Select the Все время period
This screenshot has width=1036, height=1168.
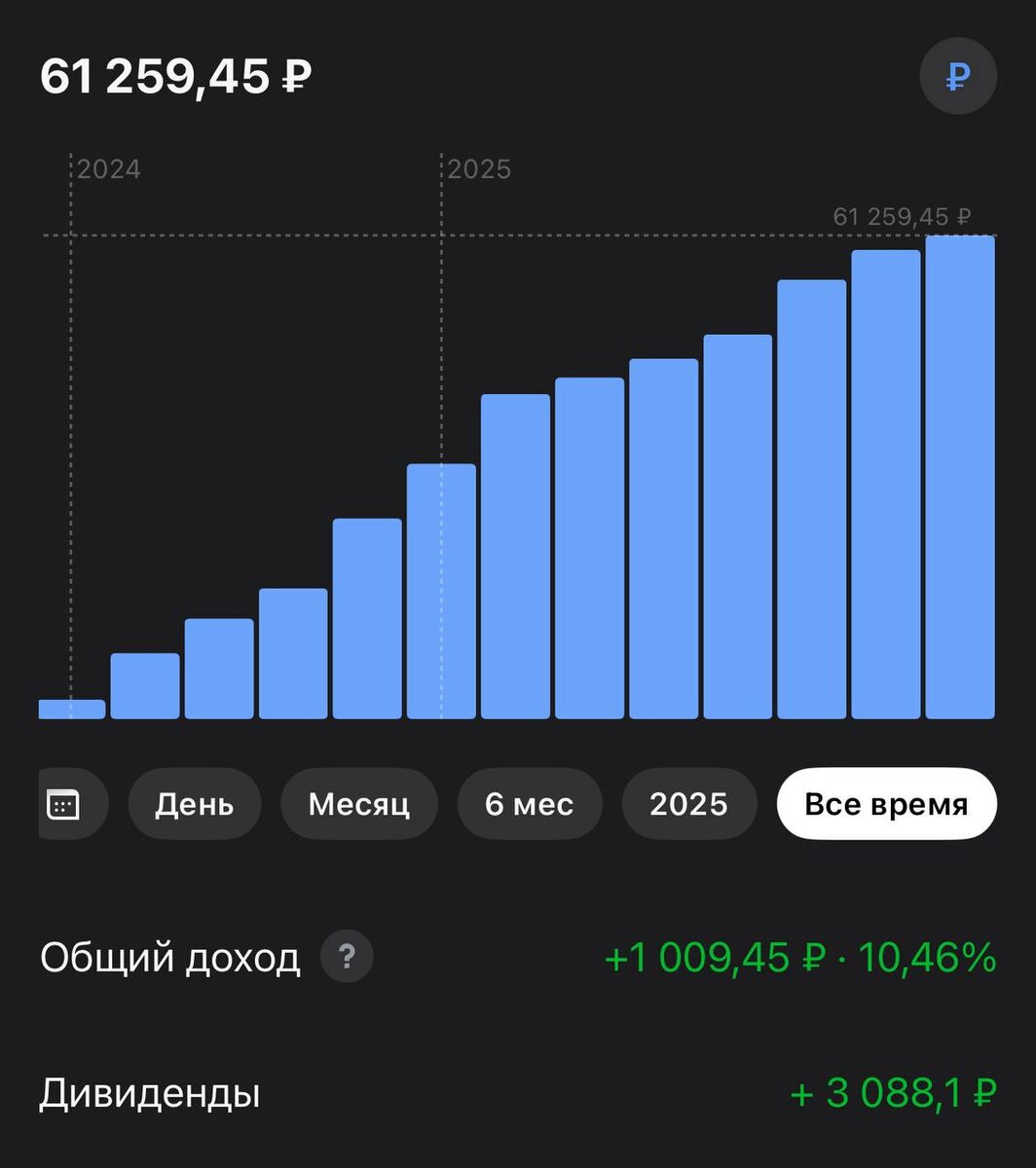(886, 804)
